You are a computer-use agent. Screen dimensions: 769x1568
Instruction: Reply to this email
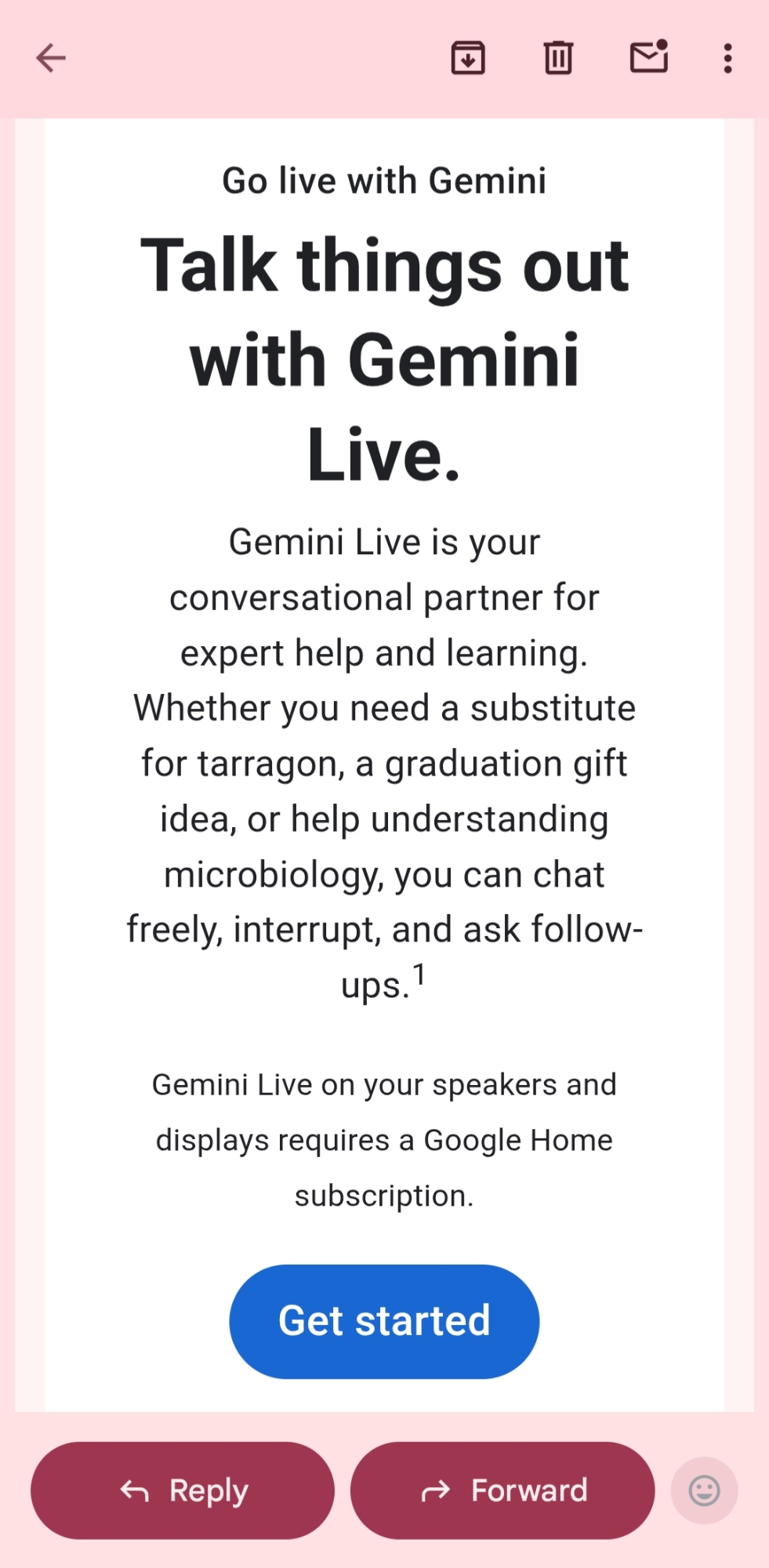[183, 1490]
